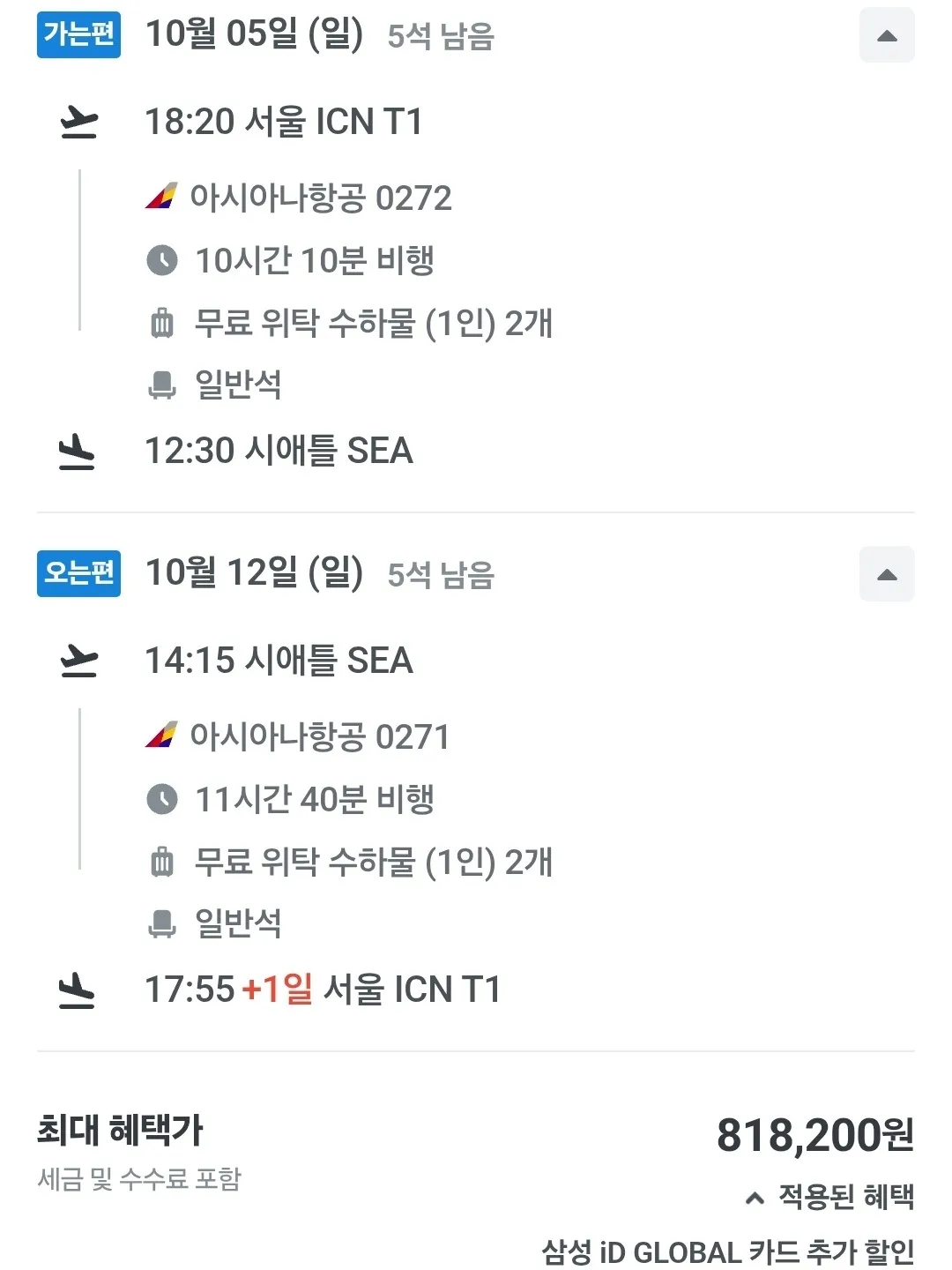Click the arrival plane icon at 시애틀 SEA
This screenshot has height=1270, width=952.
(79, 450)
